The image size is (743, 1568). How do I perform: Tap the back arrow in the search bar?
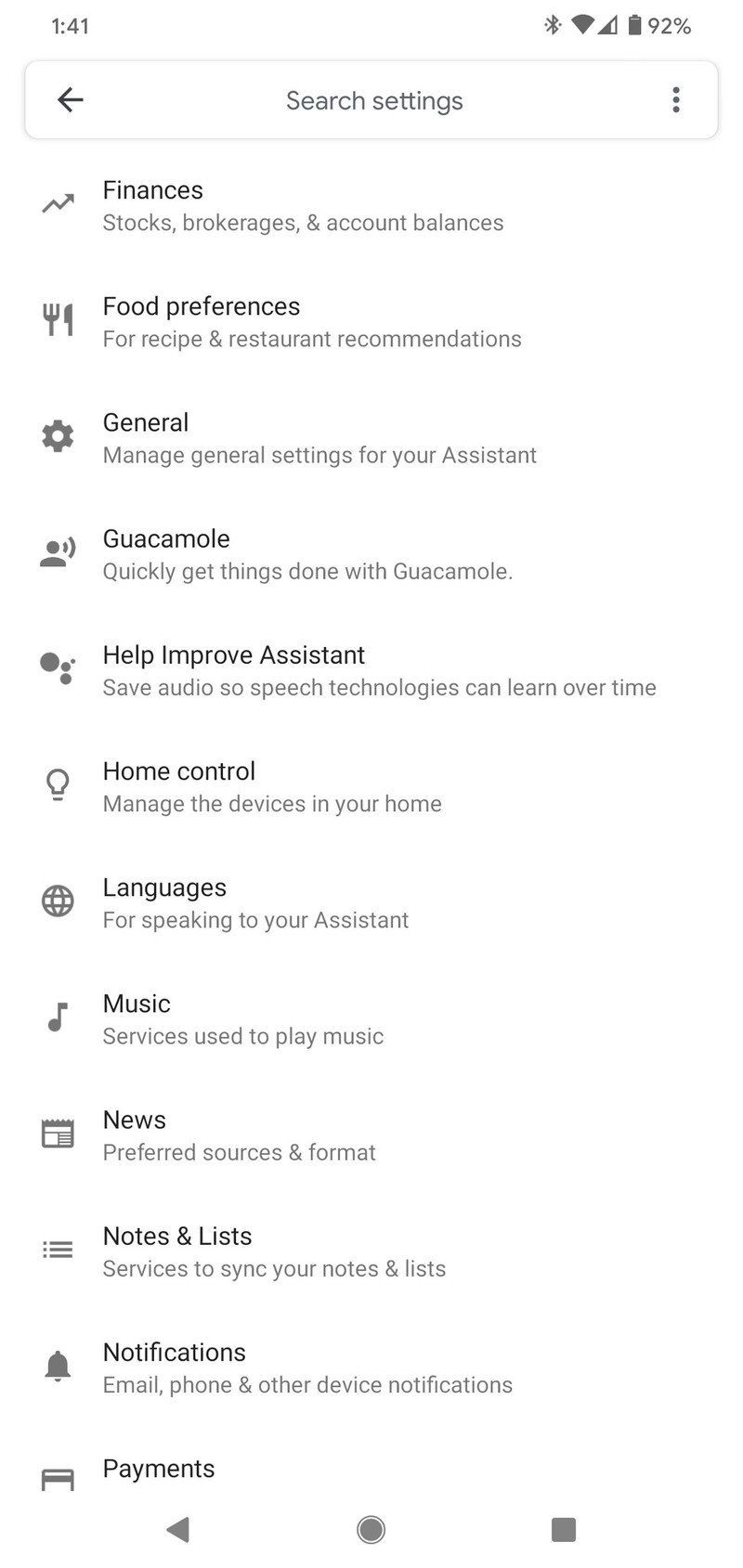pos(71,100)
